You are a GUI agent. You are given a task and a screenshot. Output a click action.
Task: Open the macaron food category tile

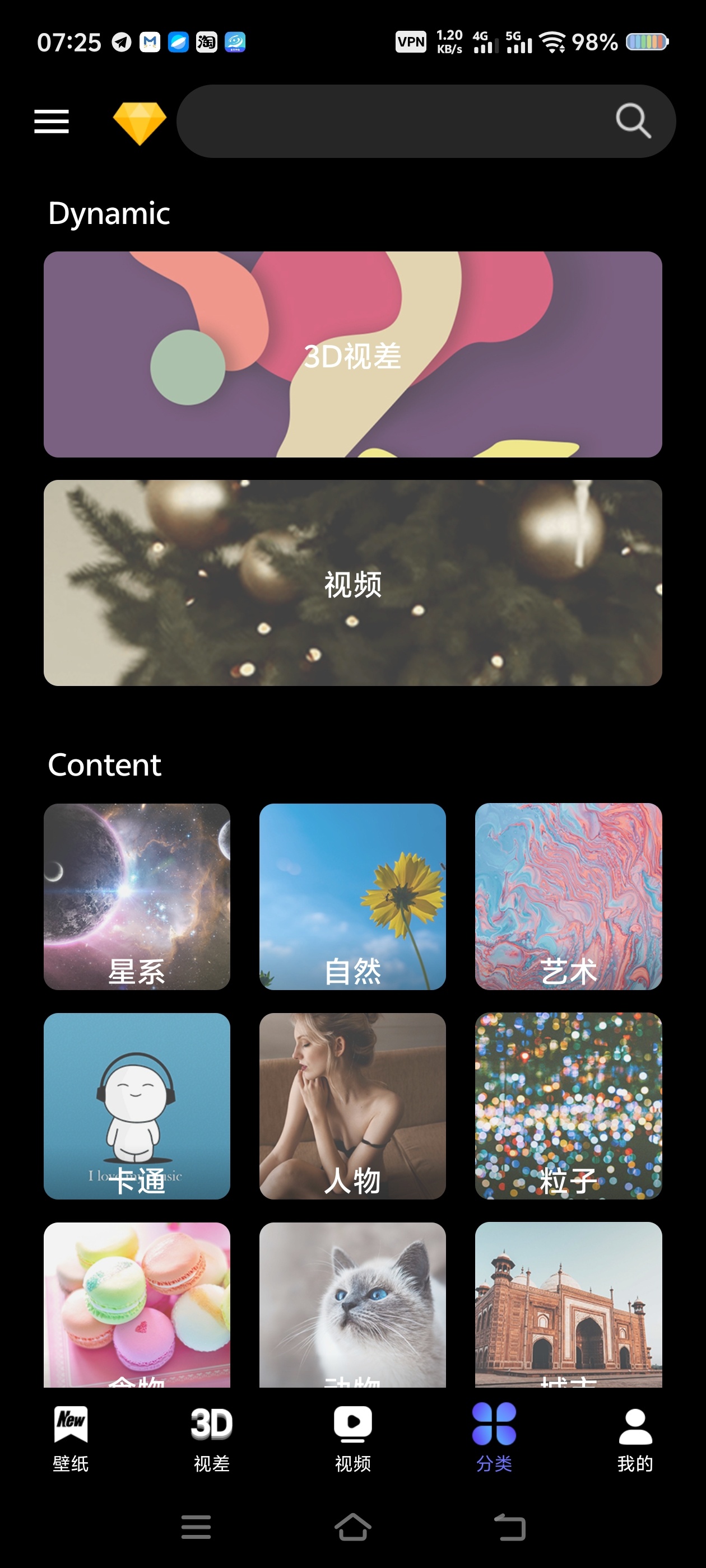point(137,1304)
